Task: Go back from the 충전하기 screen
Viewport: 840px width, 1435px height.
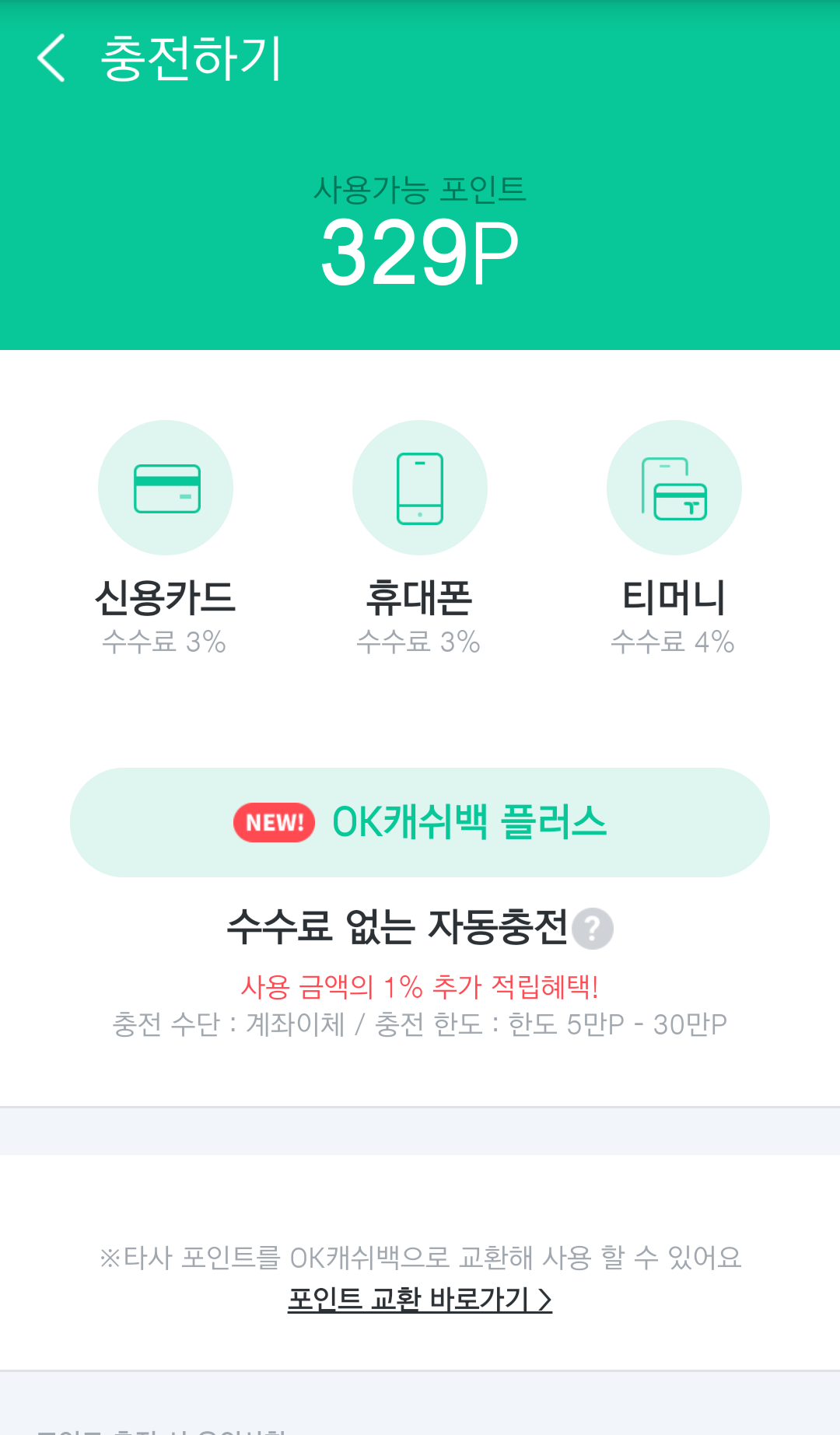Action: [51, 58]
